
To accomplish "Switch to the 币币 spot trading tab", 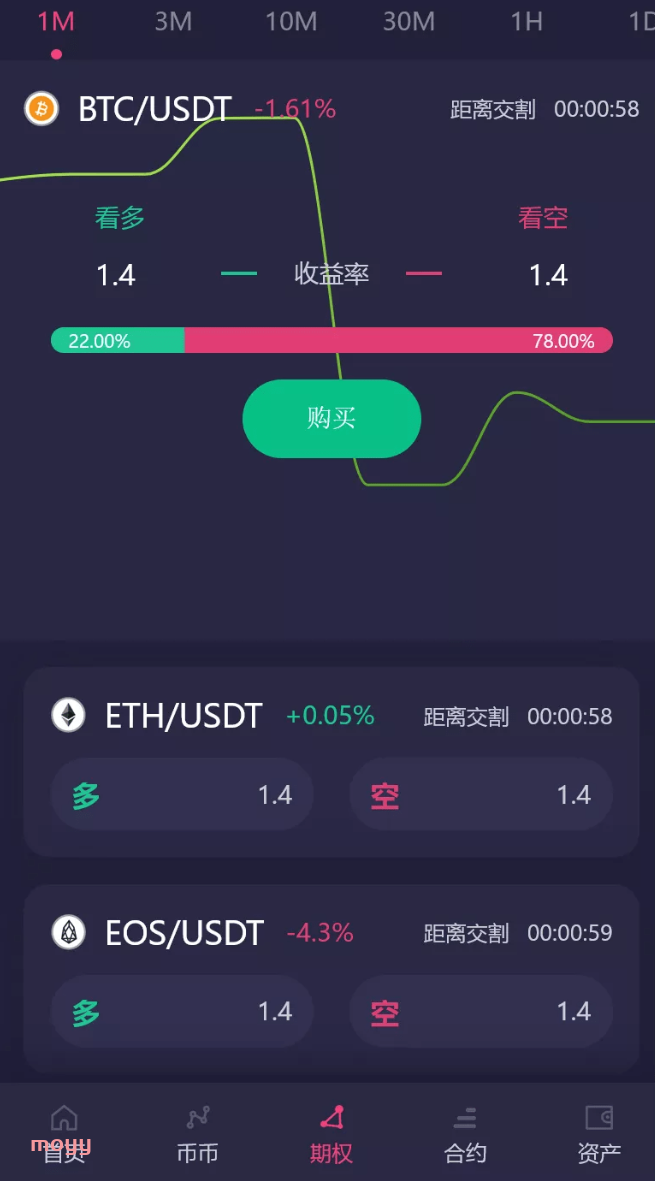I will pos(197,1134).
